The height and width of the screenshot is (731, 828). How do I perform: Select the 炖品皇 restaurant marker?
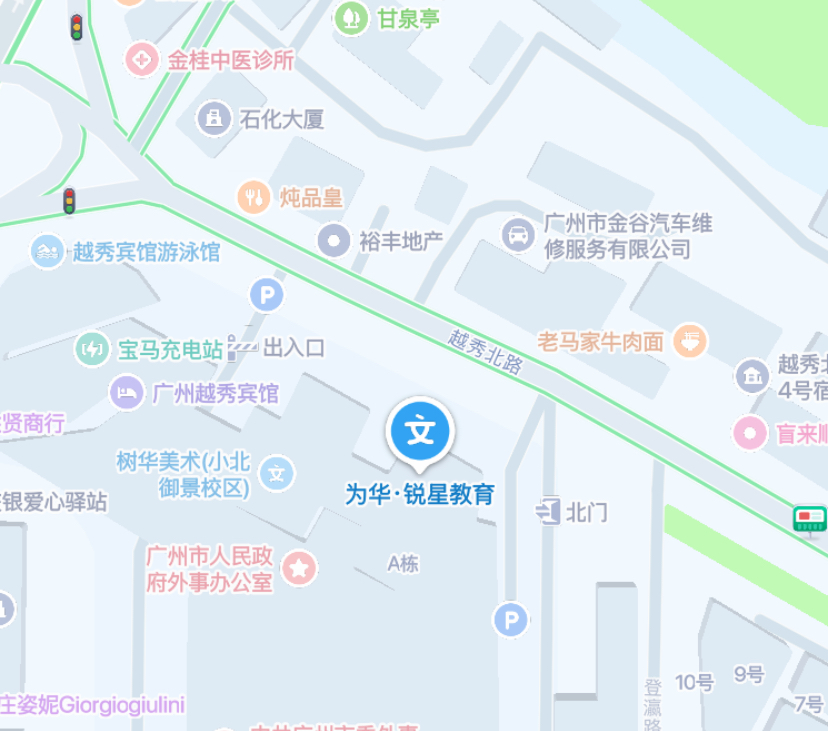[256, 197]
